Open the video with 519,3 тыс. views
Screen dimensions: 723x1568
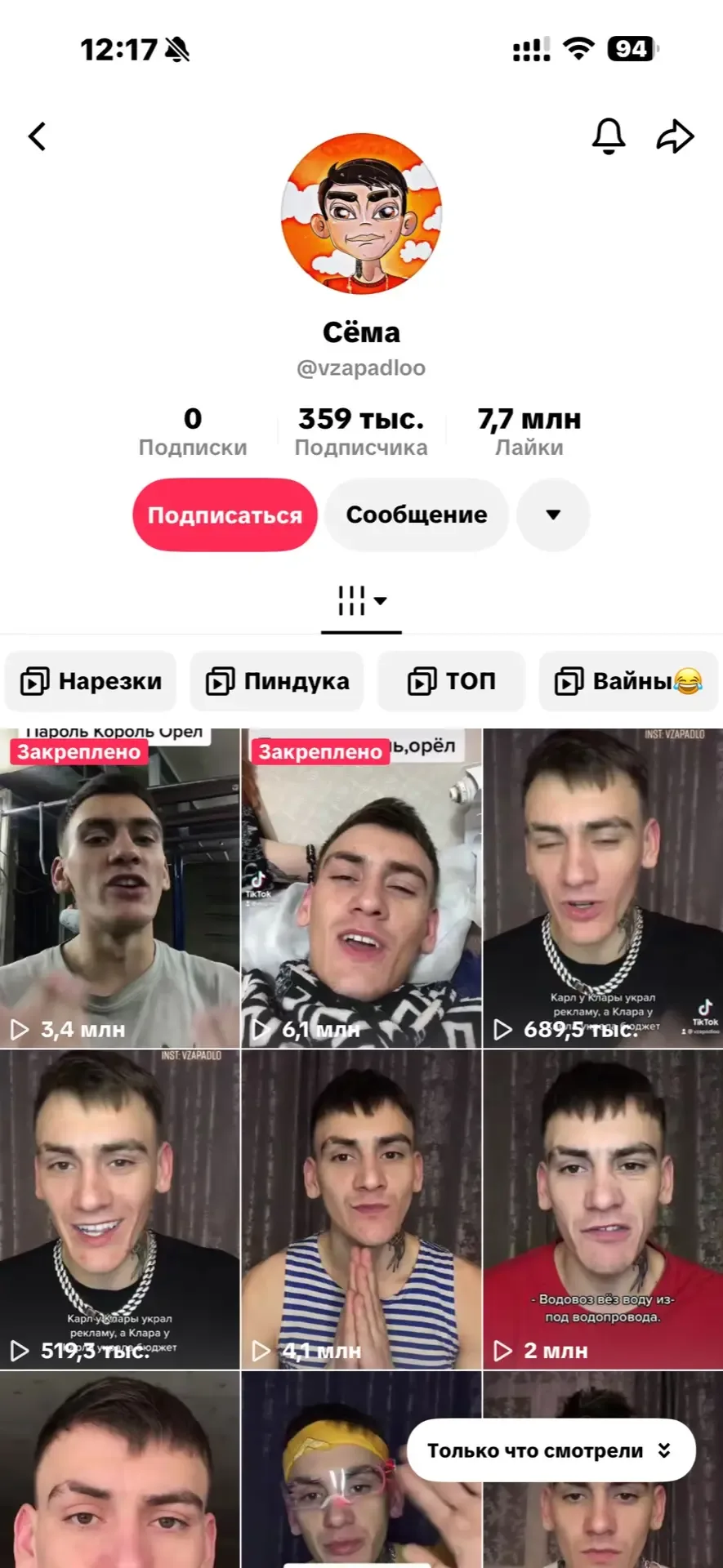(x=119, y=1209)
